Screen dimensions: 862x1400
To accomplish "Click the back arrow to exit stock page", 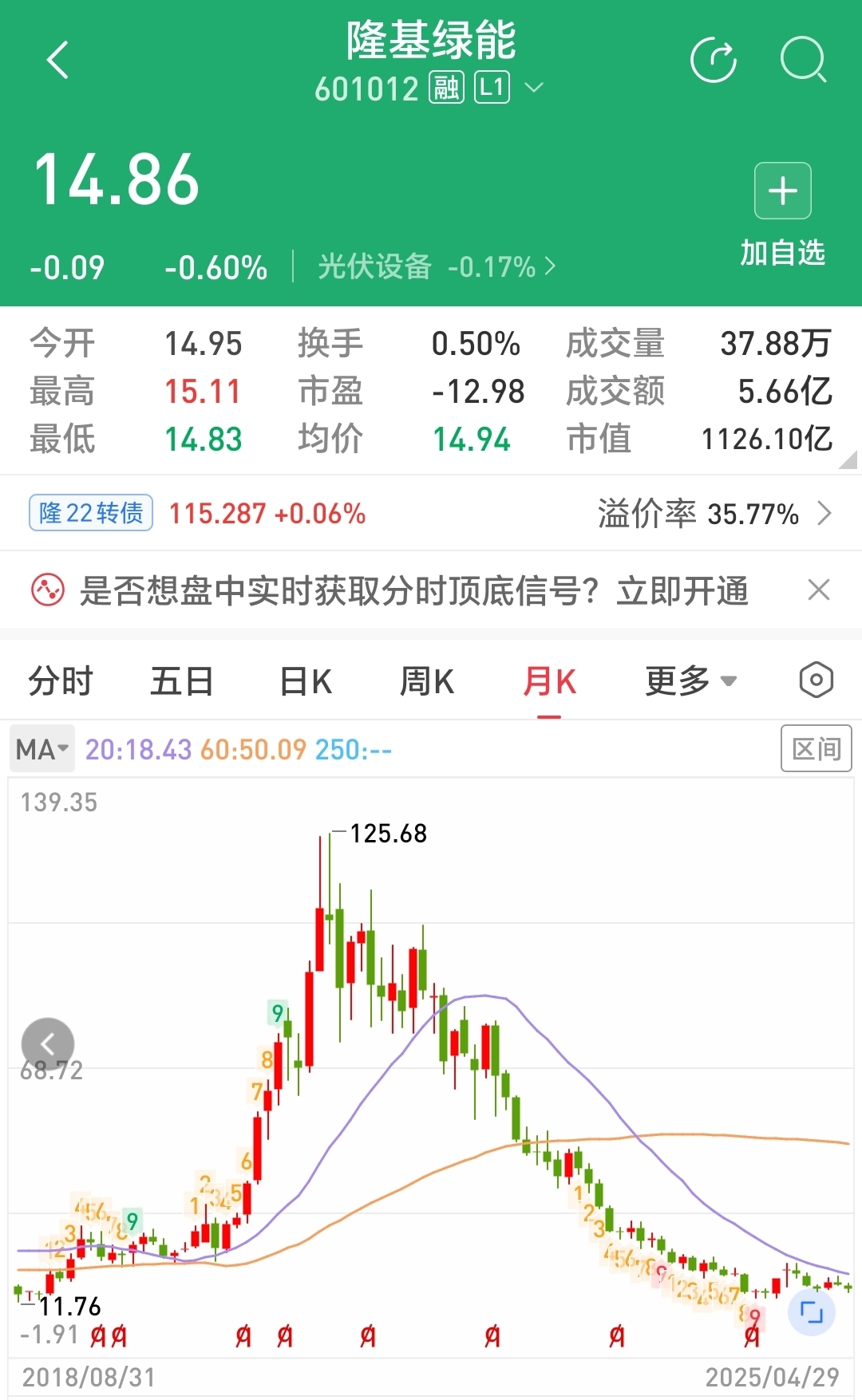I will (57, 61).
